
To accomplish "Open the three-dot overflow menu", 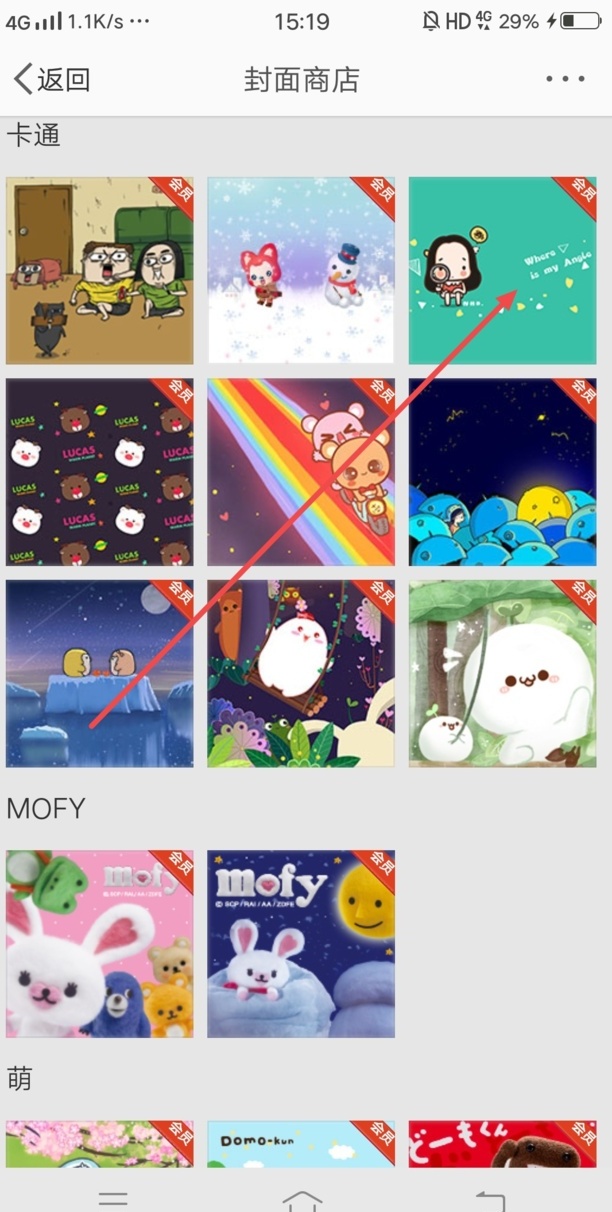I will [565, 80].
